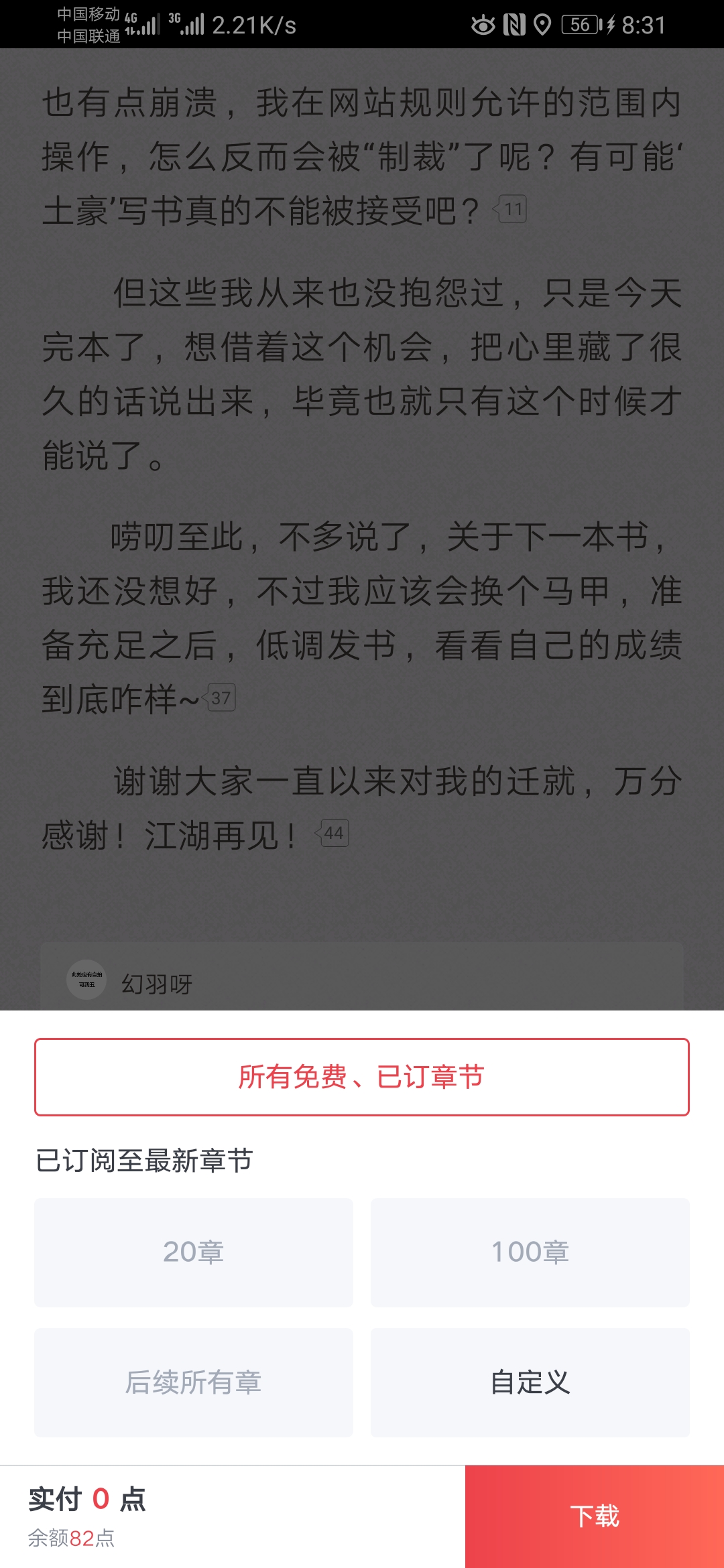Open 自定义 chapter selection
724x1568 pixels.
click(530, 1382)
